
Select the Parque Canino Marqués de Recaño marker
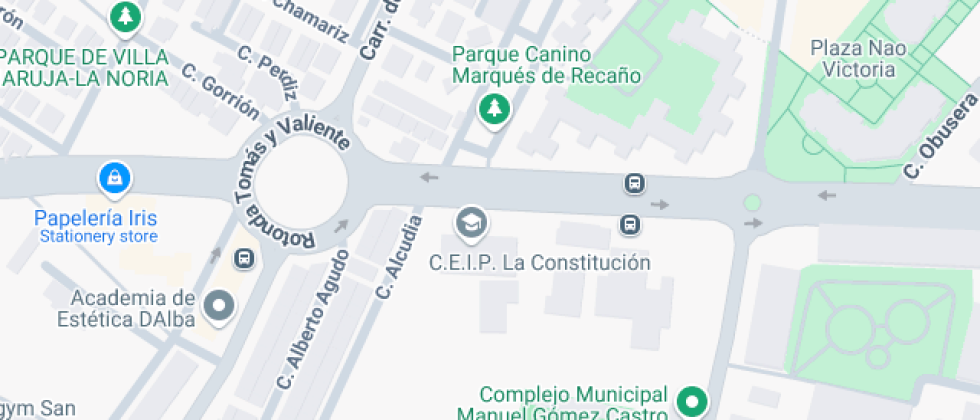493,110
